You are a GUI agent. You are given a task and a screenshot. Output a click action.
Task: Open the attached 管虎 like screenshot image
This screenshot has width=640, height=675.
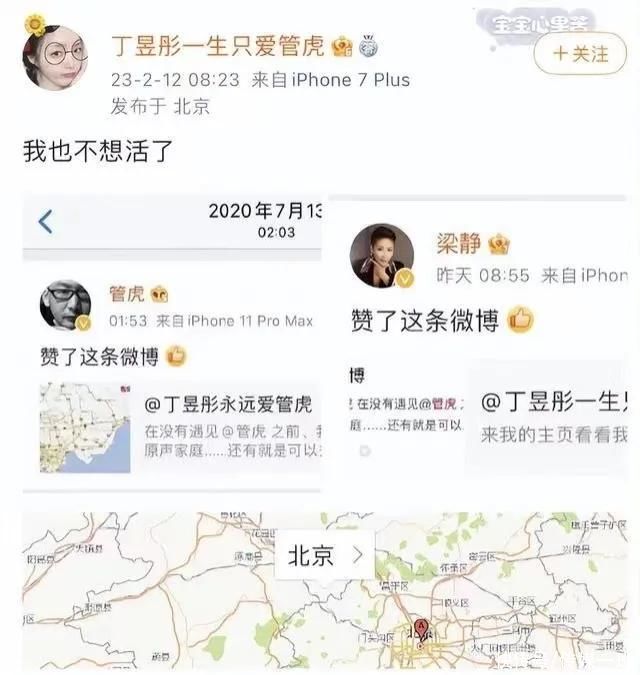pos(172,345)
